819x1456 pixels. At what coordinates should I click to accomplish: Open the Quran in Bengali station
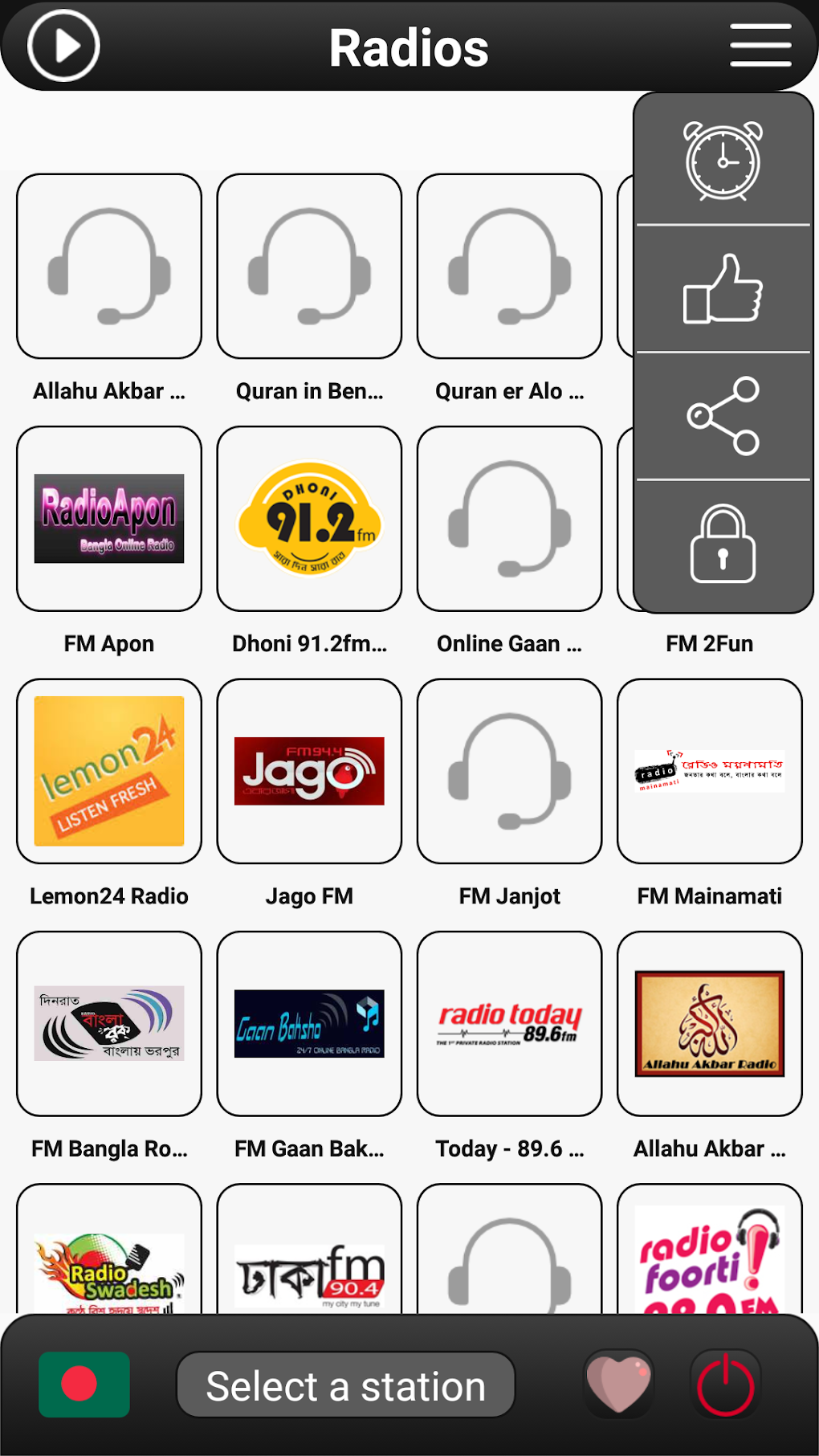coord(309,267)
